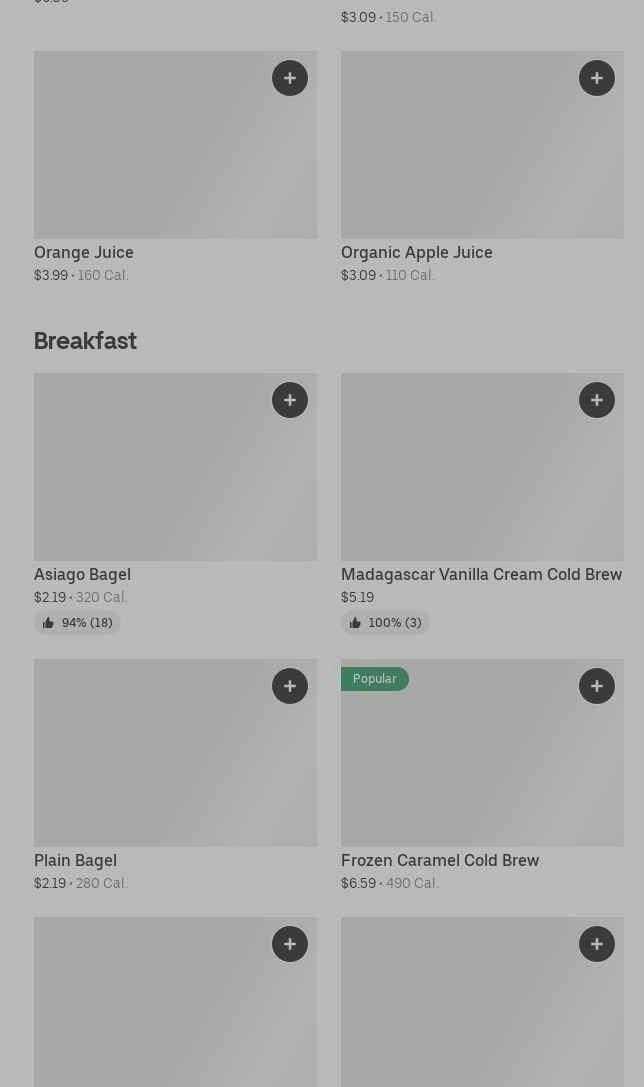Image resolution: width=644 pixels, height=1087 pixels.
Task: Add Asiago Bagel with the plus button
Action: point(290,400)
